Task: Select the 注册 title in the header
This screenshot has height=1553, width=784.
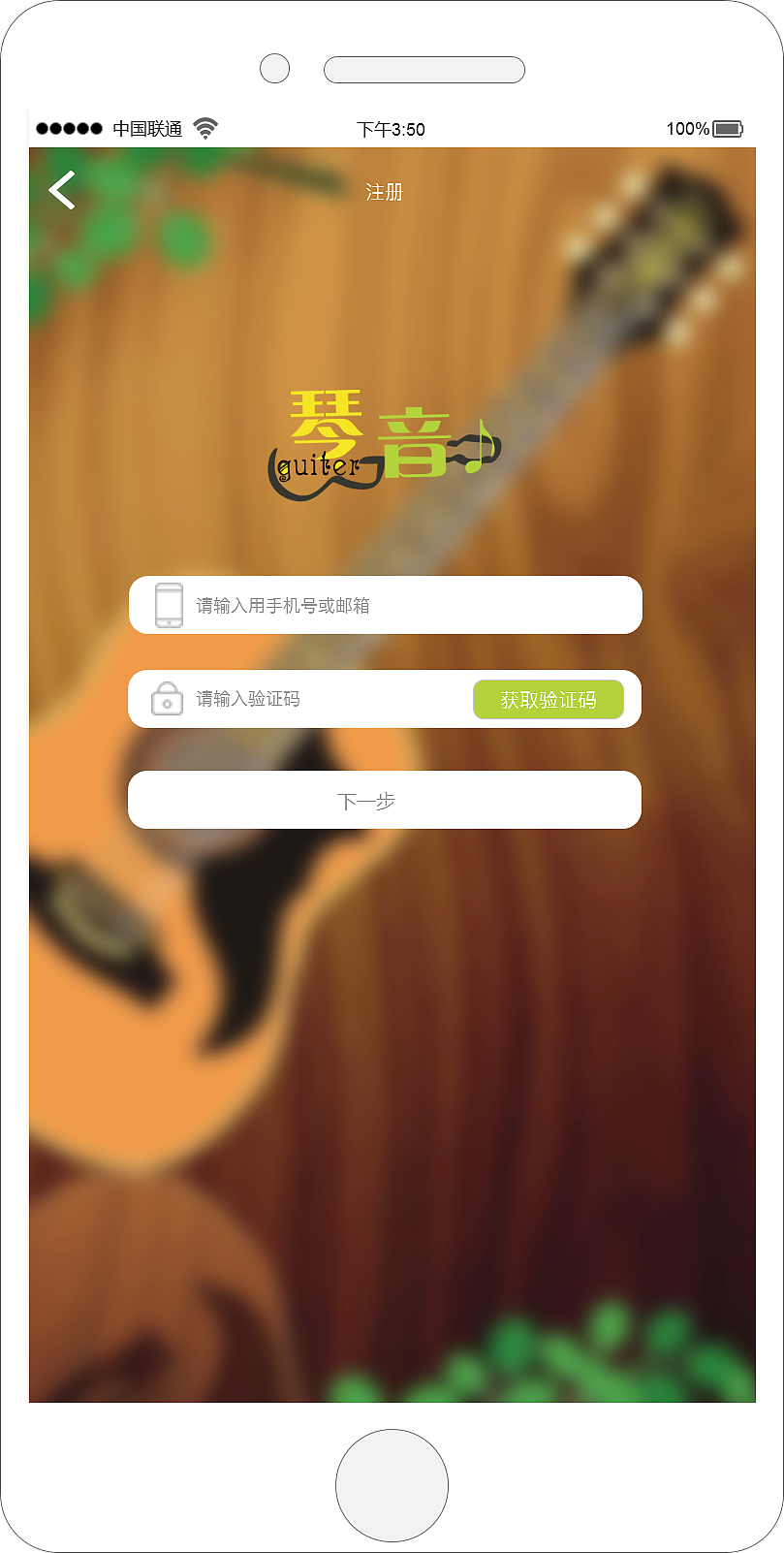Action: (384, 192)
